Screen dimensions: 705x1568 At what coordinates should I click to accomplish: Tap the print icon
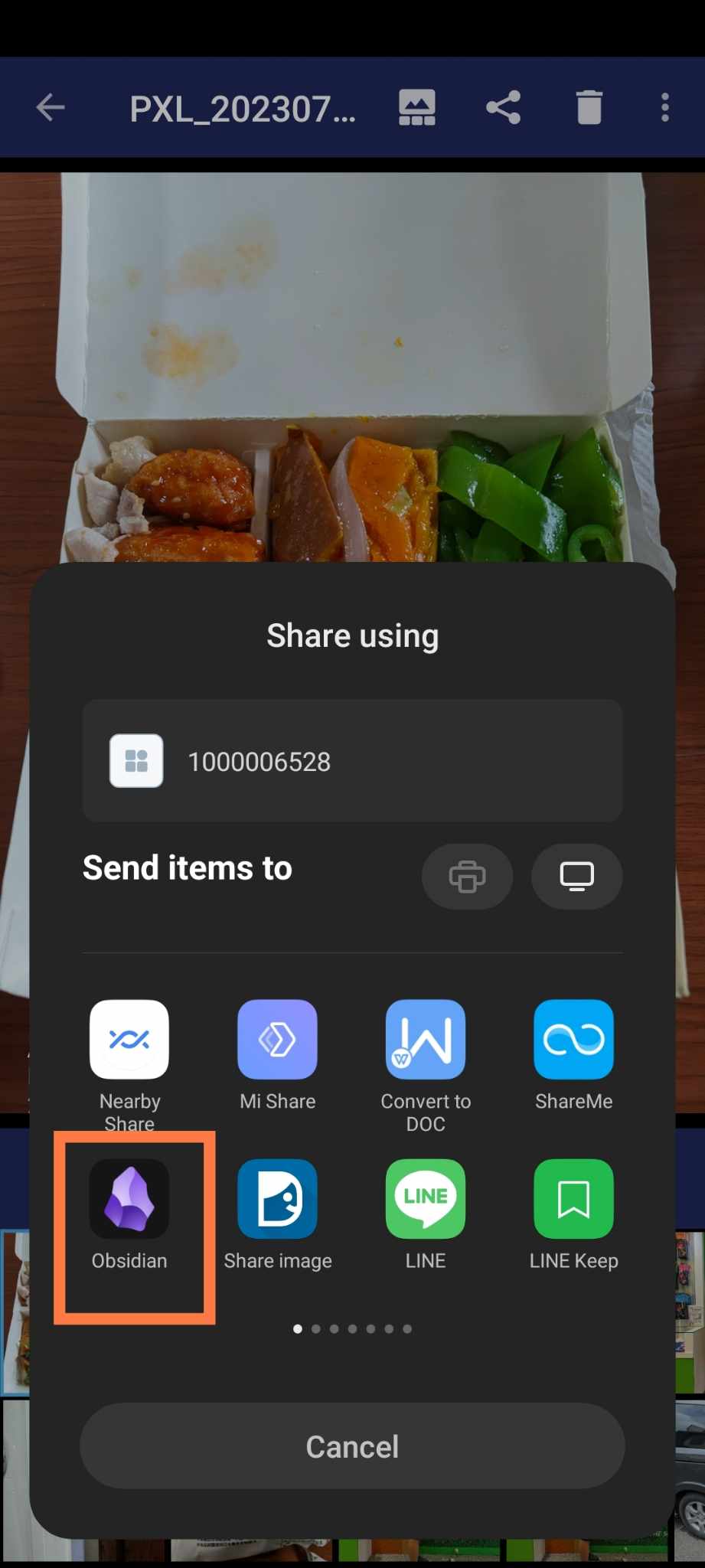[x=467, y=877]
